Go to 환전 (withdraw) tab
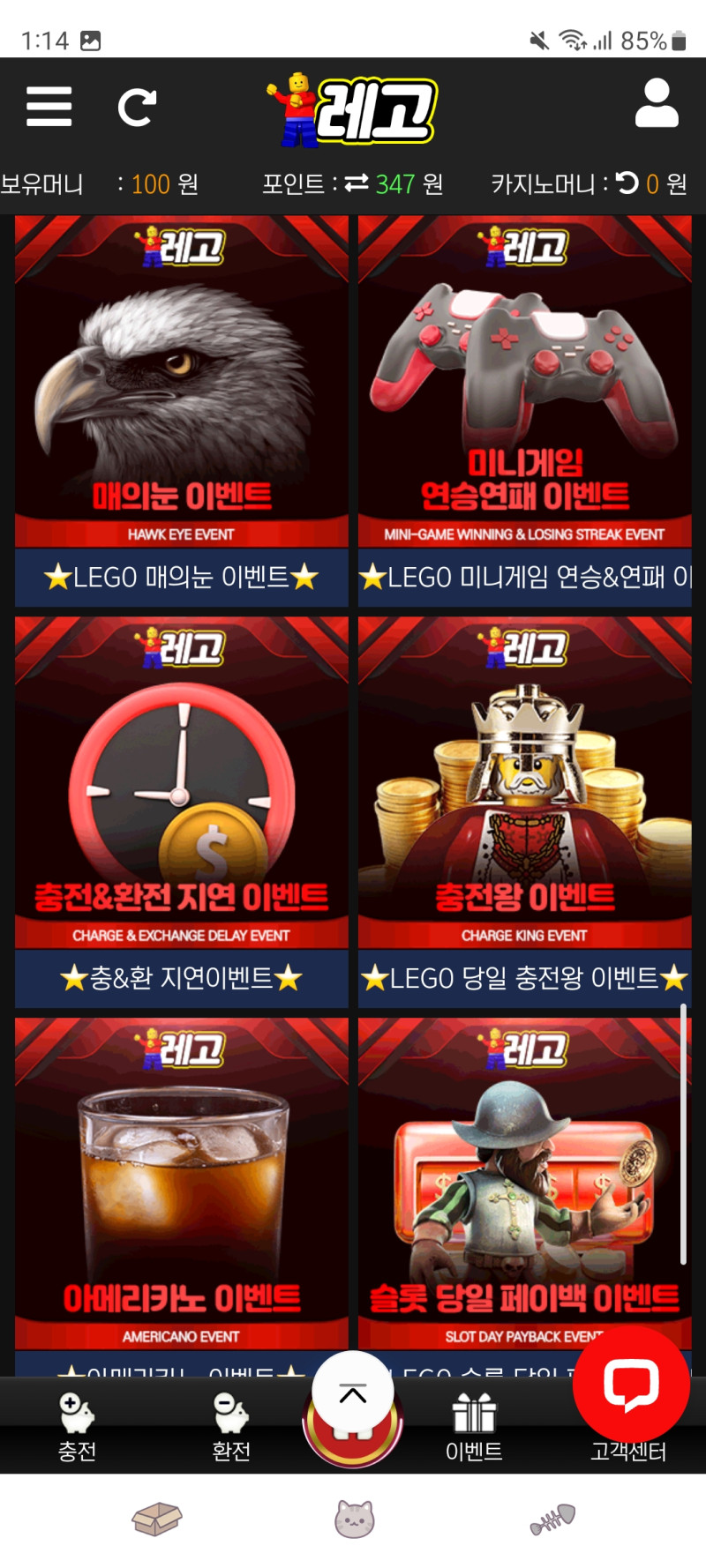The image size is (706, 1568). (x=231, y=1429)
